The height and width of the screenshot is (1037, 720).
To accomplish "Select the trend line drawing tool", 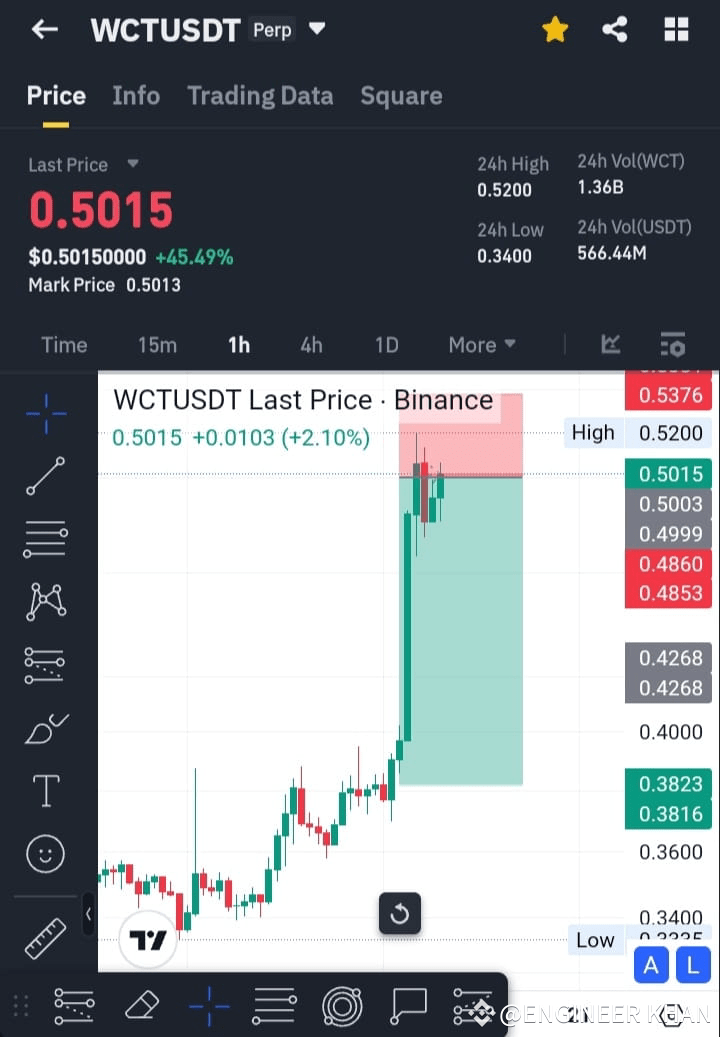I will 44,477.
